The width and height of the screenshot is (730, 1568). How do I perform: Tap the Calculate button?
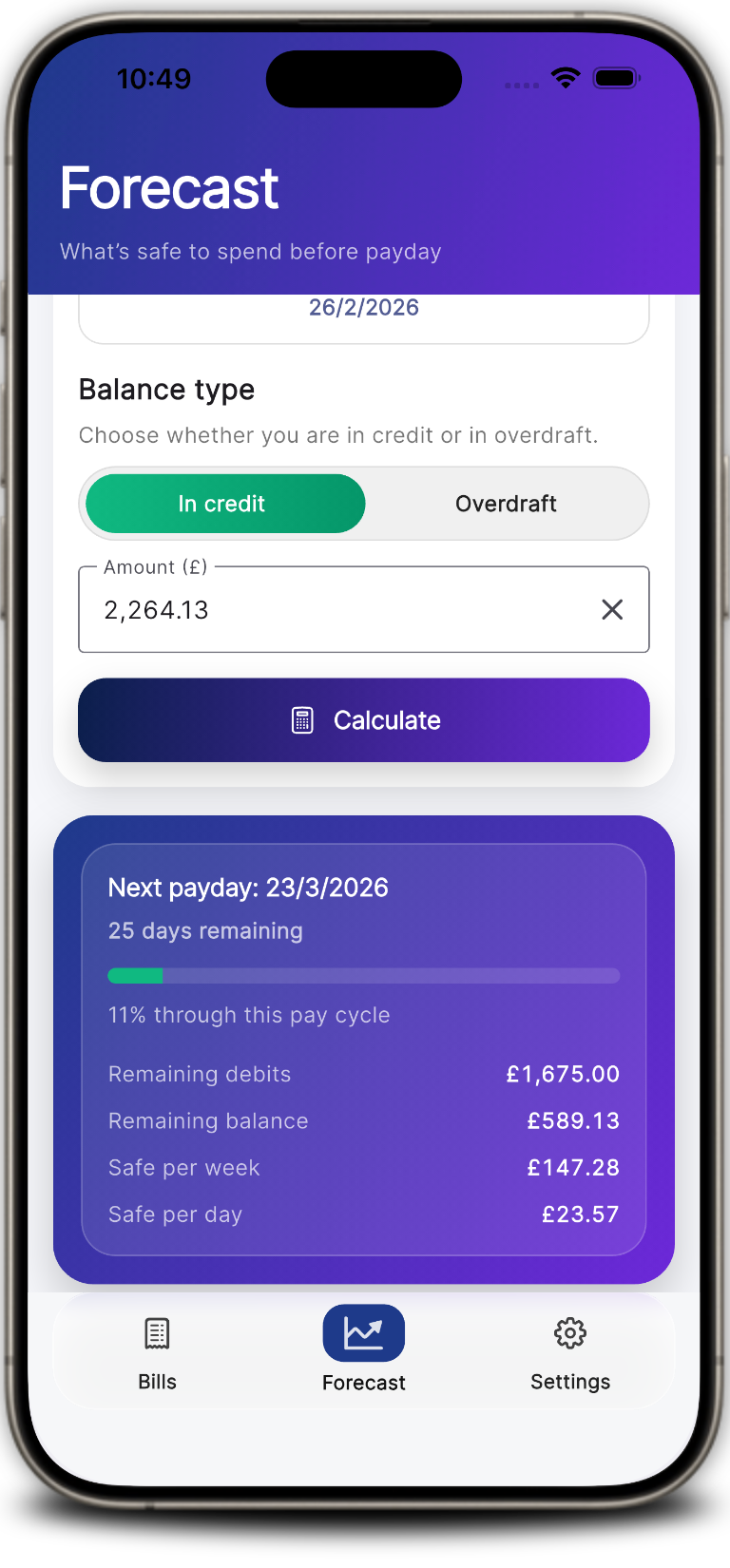364,720
